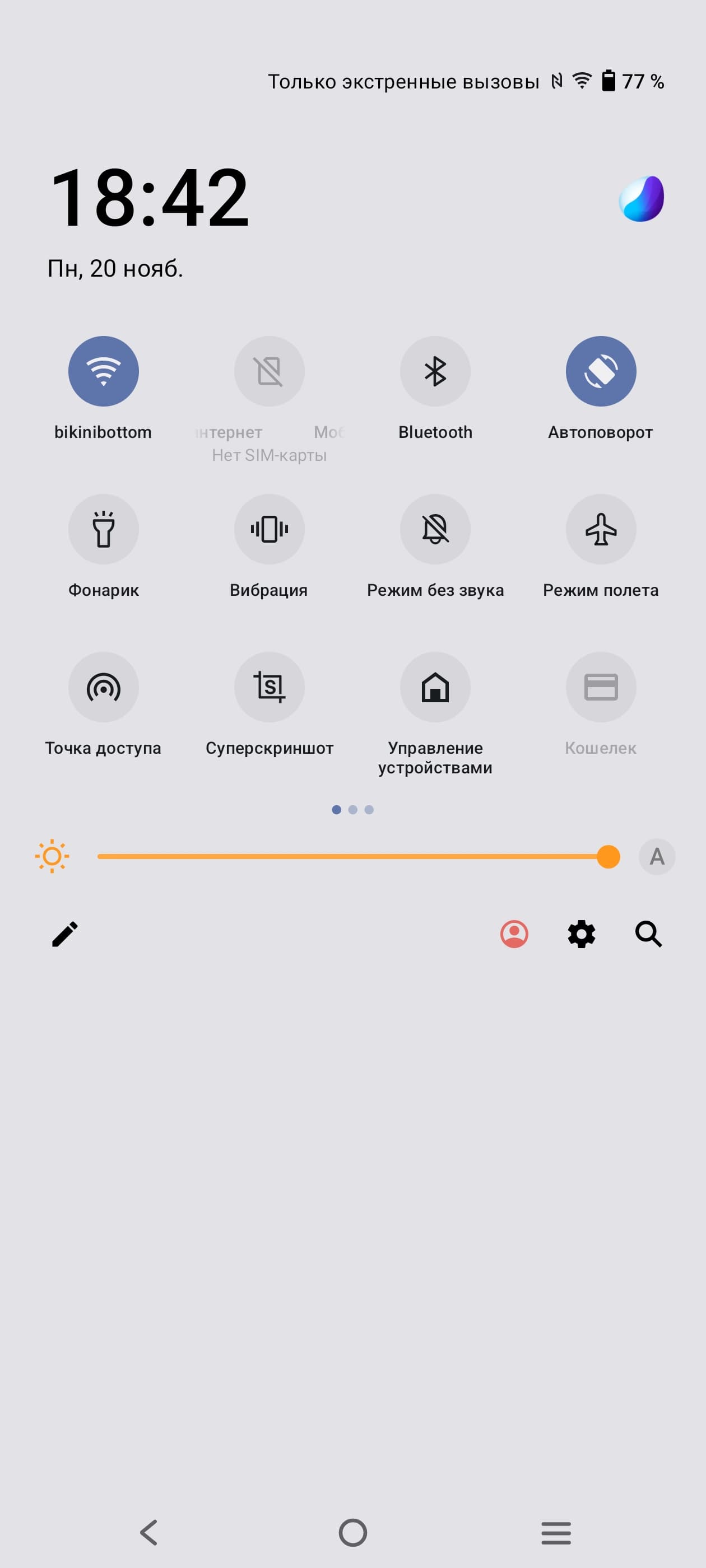Open recent apps menu button
Viewport: 706px width, 1568px height.
[555, 1532]
